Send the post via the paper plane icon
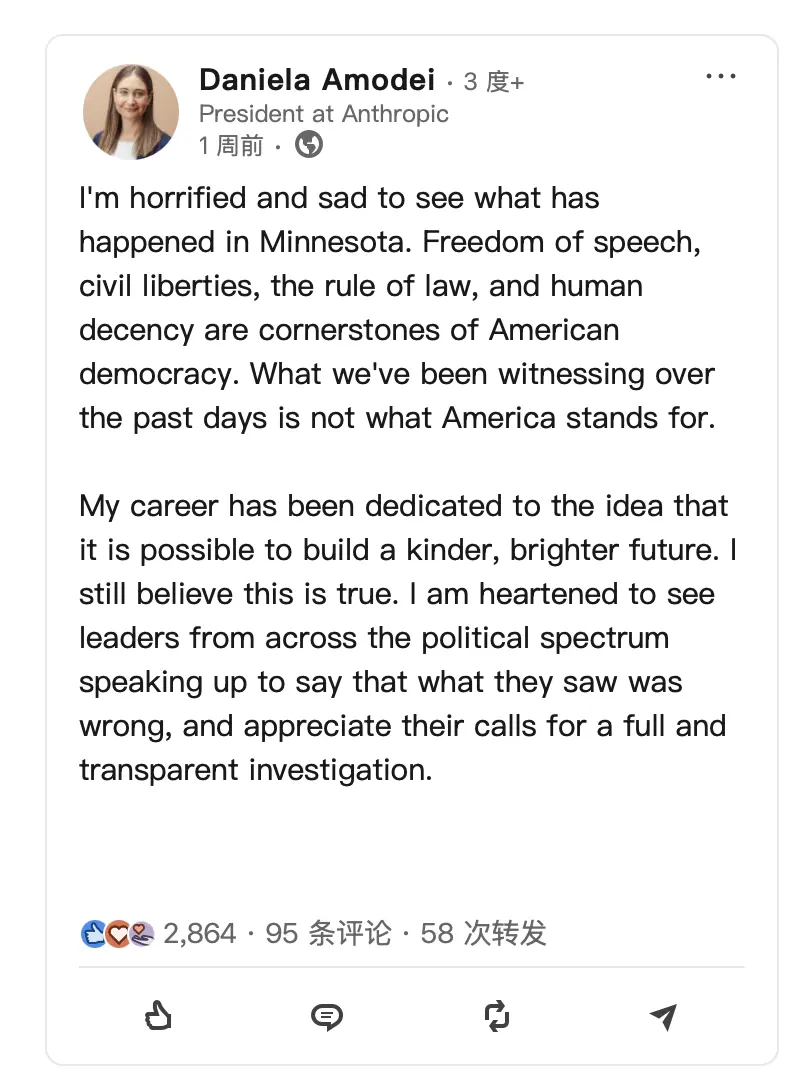This screenshot has width=792, height=1078. click(663, 1017)
